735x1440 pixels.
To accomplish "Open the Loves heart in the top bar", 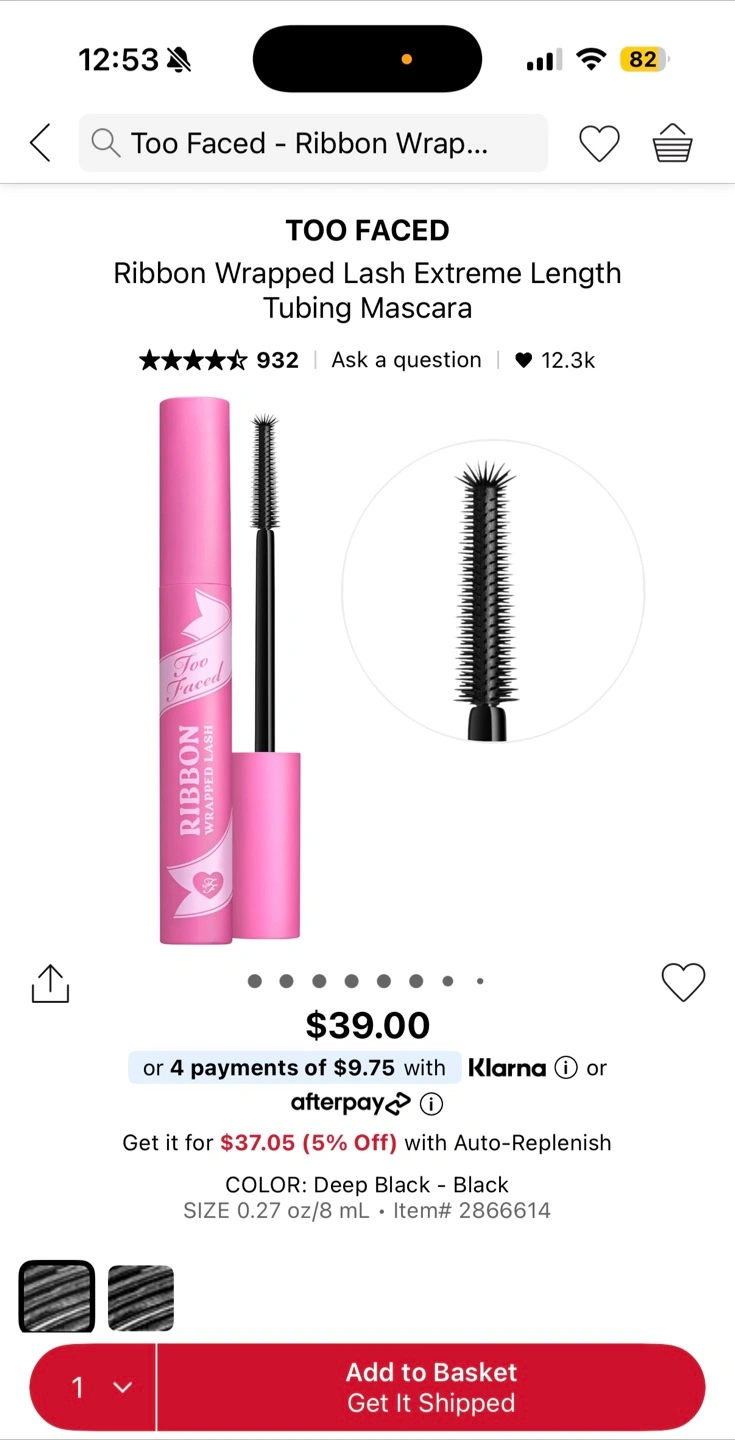I will click(x=599, y=144).
